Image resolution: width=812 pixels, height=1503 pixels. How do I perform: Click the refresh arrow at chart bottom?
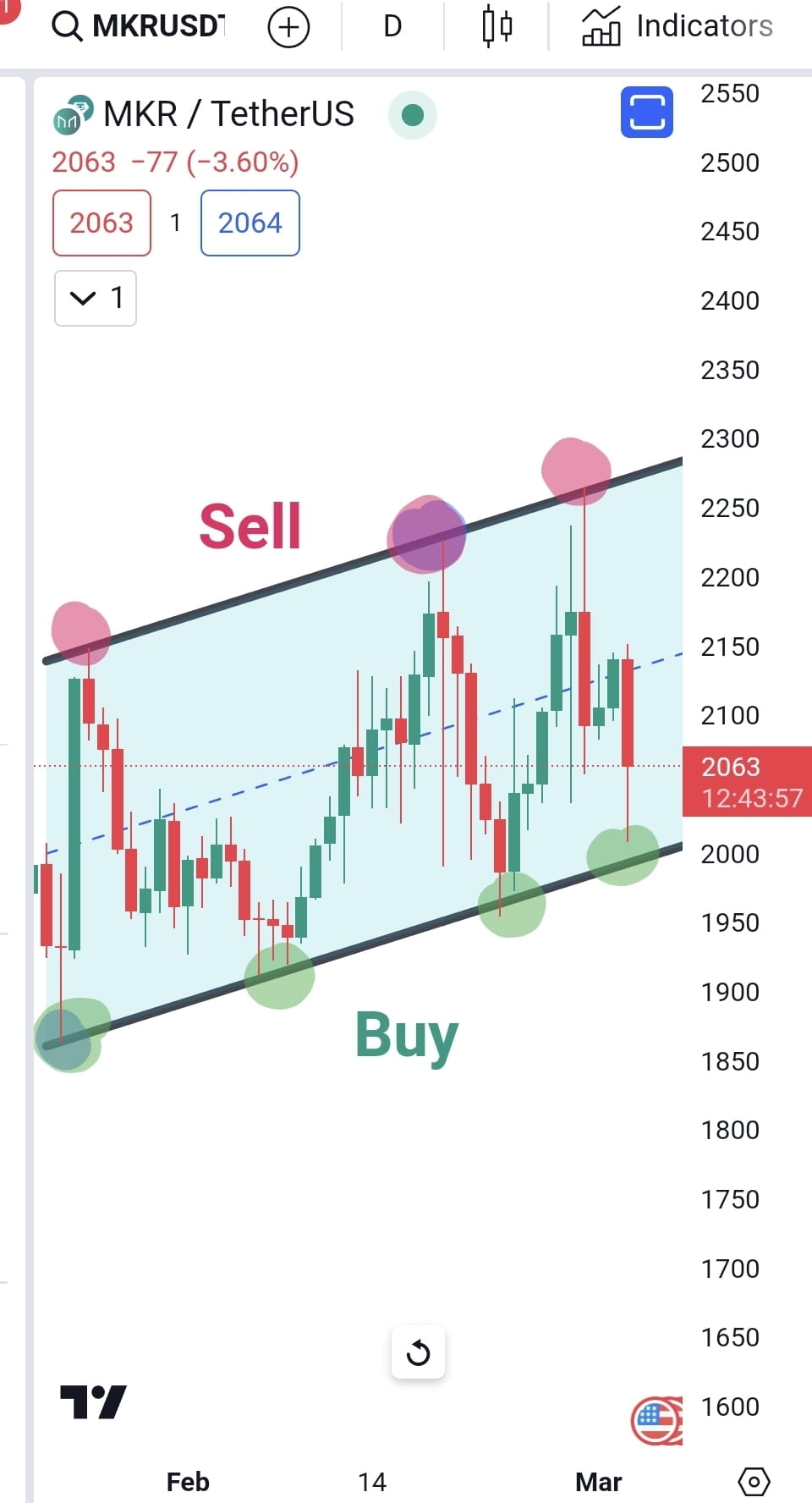418,1352
